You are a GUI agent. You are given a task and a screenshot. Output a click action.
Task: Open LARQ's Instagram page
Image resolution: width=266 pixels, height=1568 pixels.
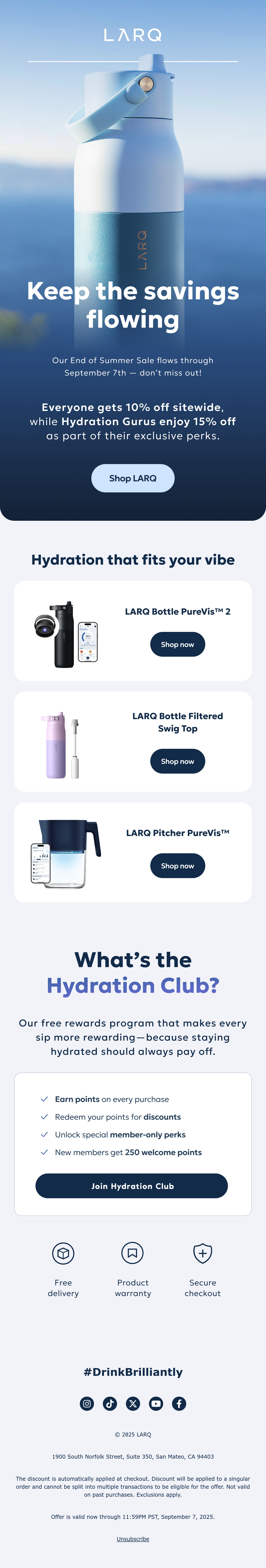[87, 1404]
